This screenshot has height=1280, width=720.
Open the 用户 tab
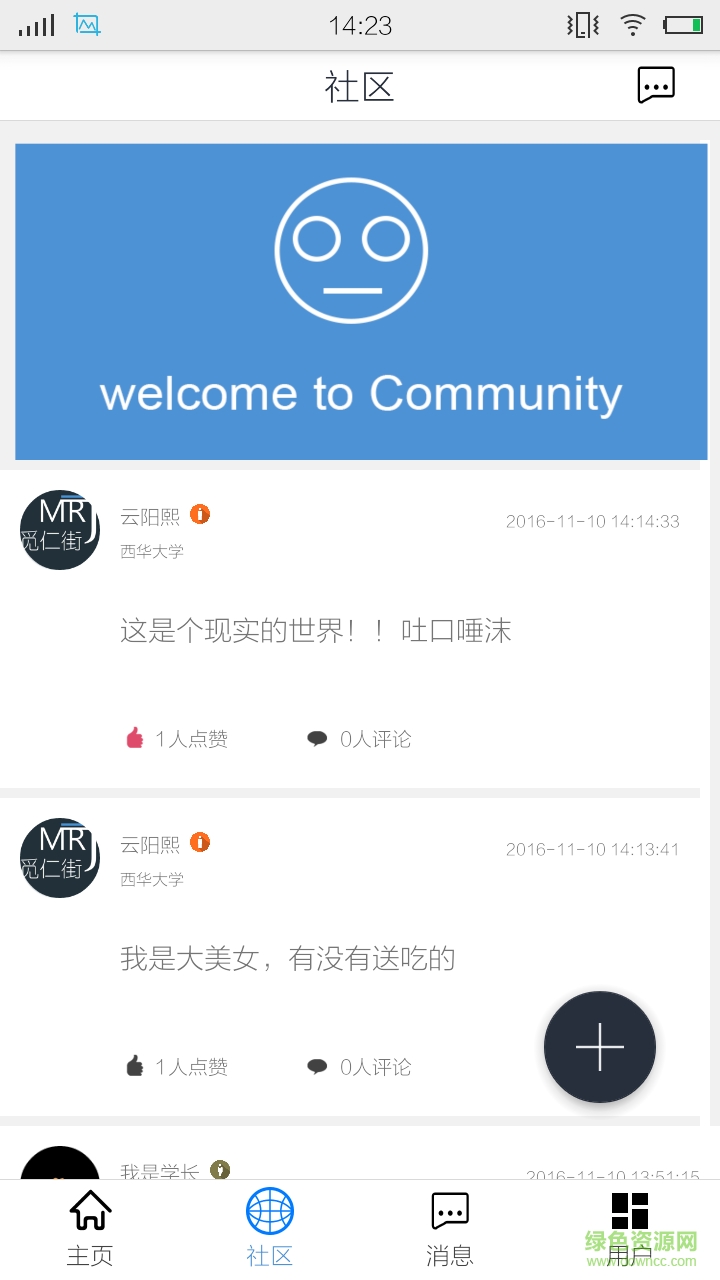tap(630, 1228)
